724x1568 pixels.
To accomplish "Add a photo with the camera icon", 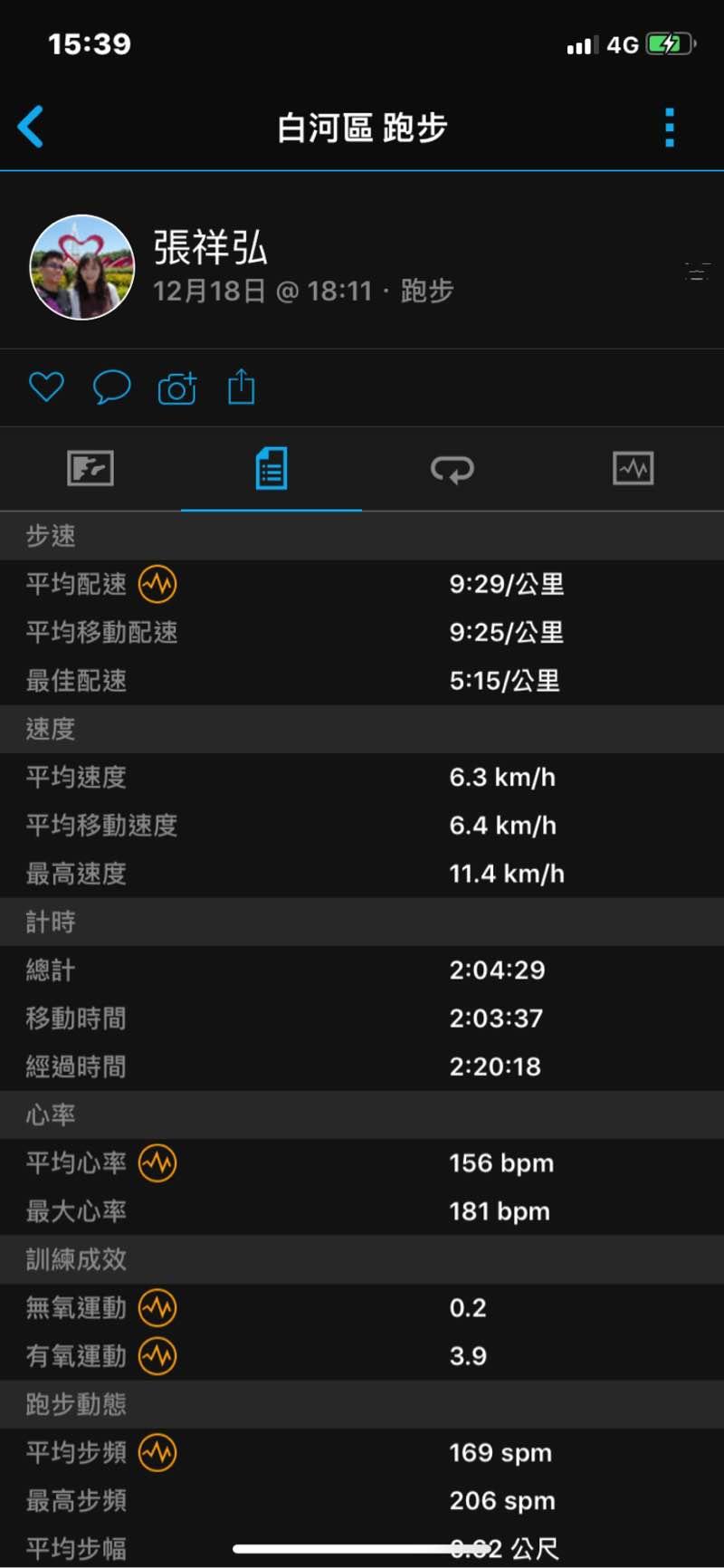I will click(x=177, y=387).
